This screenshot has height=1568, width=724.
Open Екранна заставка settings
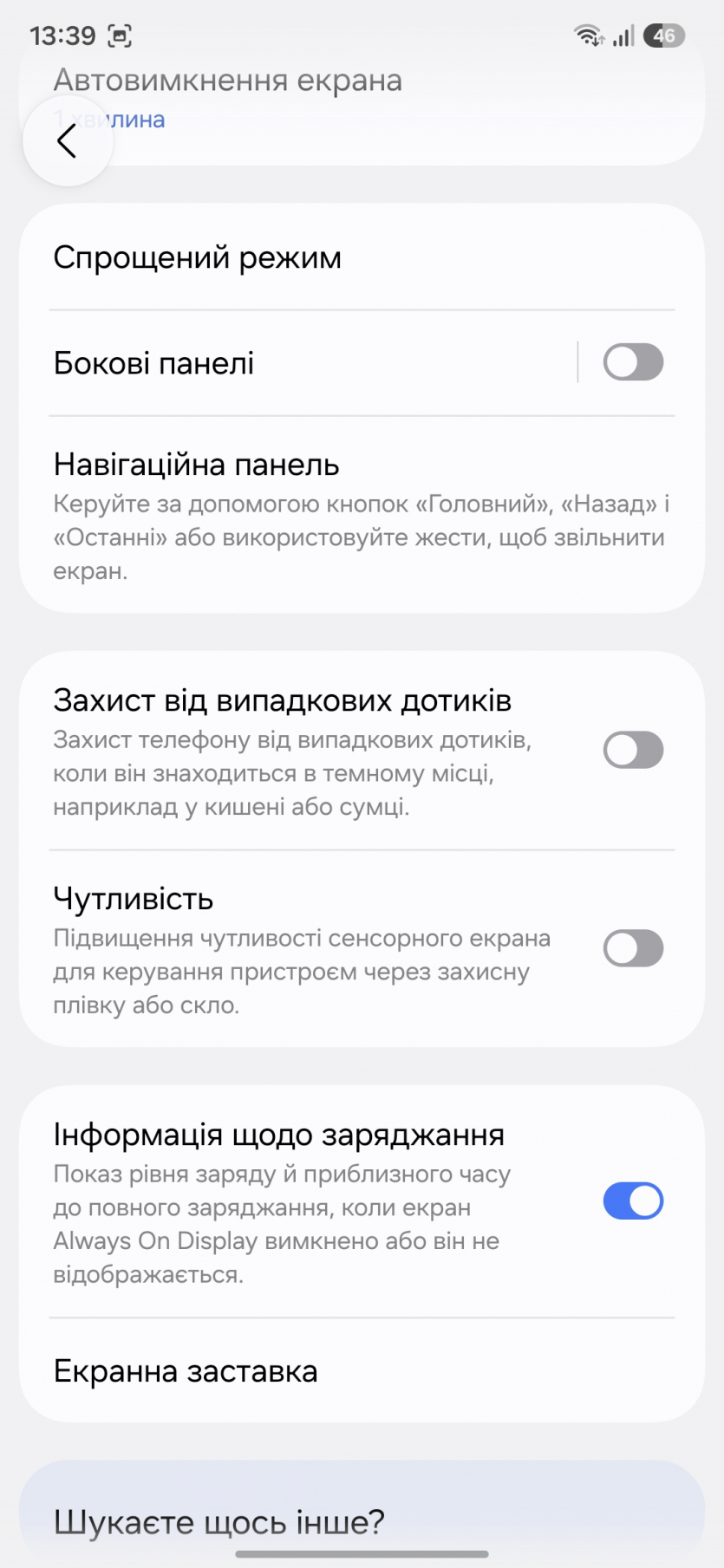click(186, 1371)
